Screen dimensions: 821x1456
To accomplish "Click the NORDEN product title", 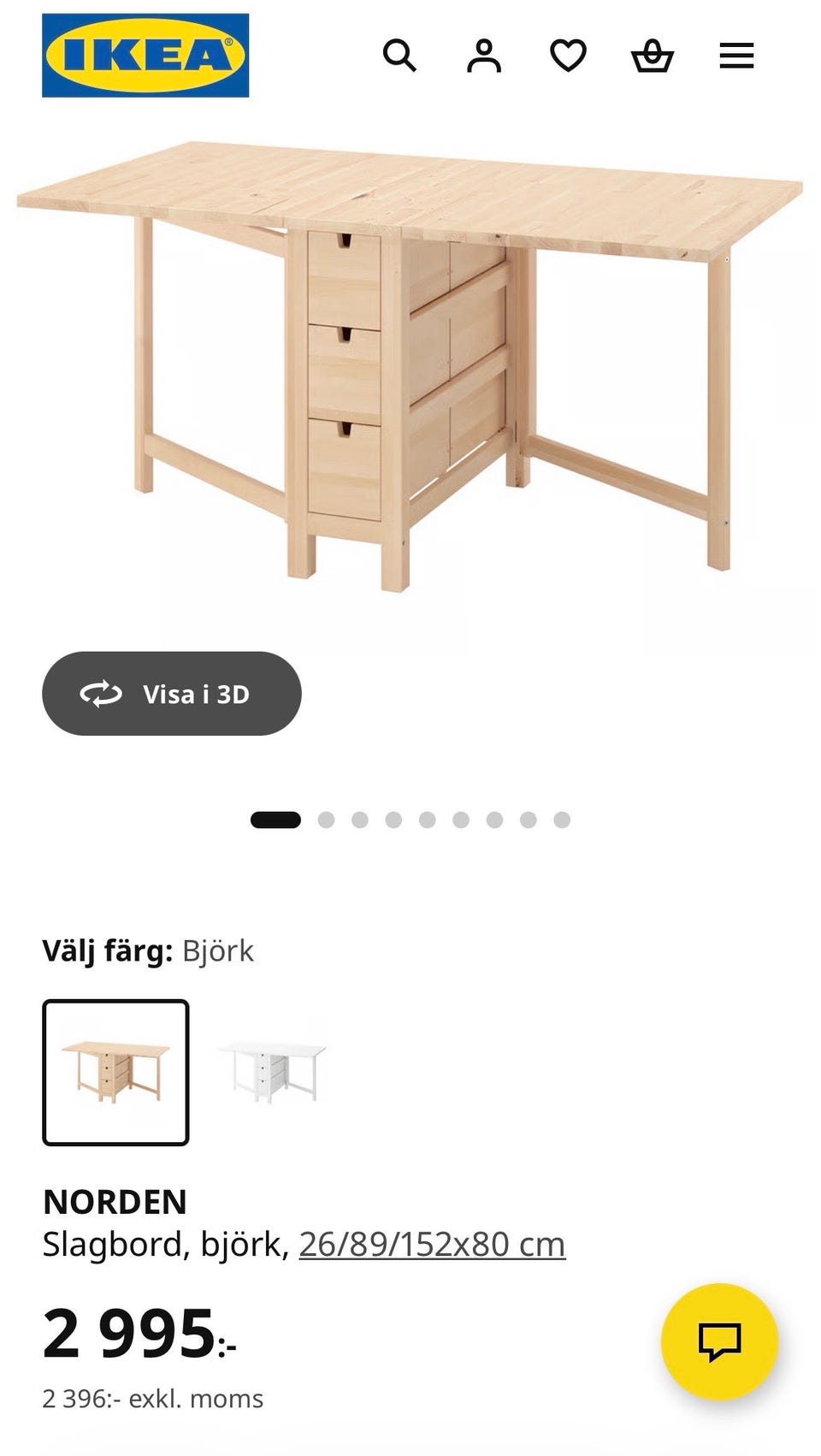I will pos(114,1201).
